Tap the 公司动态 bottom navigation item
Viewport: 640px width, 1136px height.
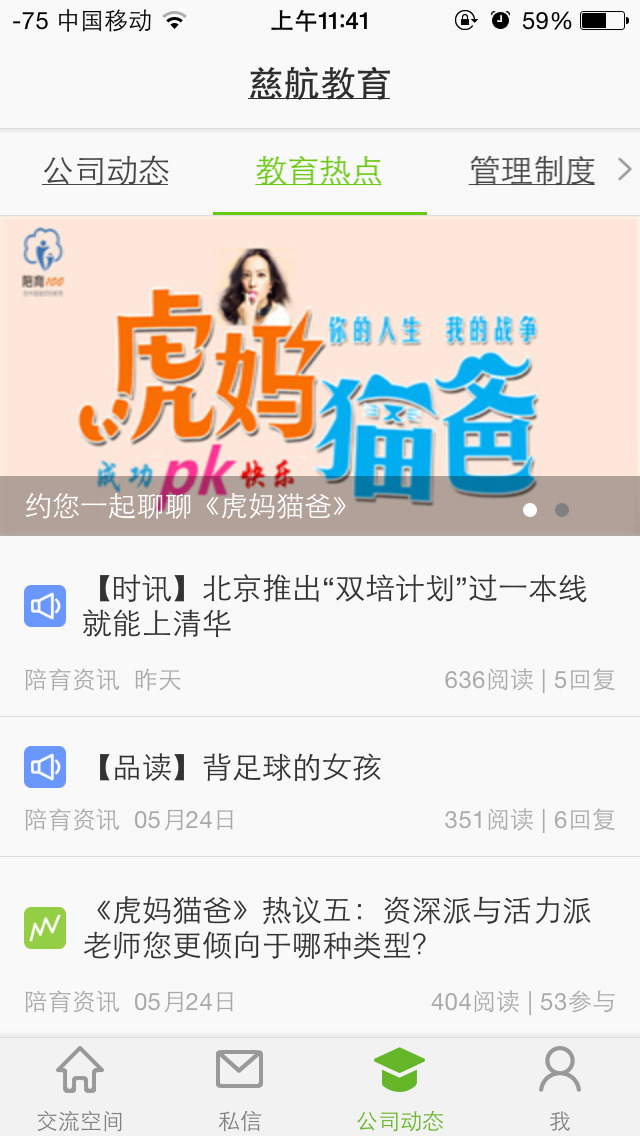point(400,1088)
